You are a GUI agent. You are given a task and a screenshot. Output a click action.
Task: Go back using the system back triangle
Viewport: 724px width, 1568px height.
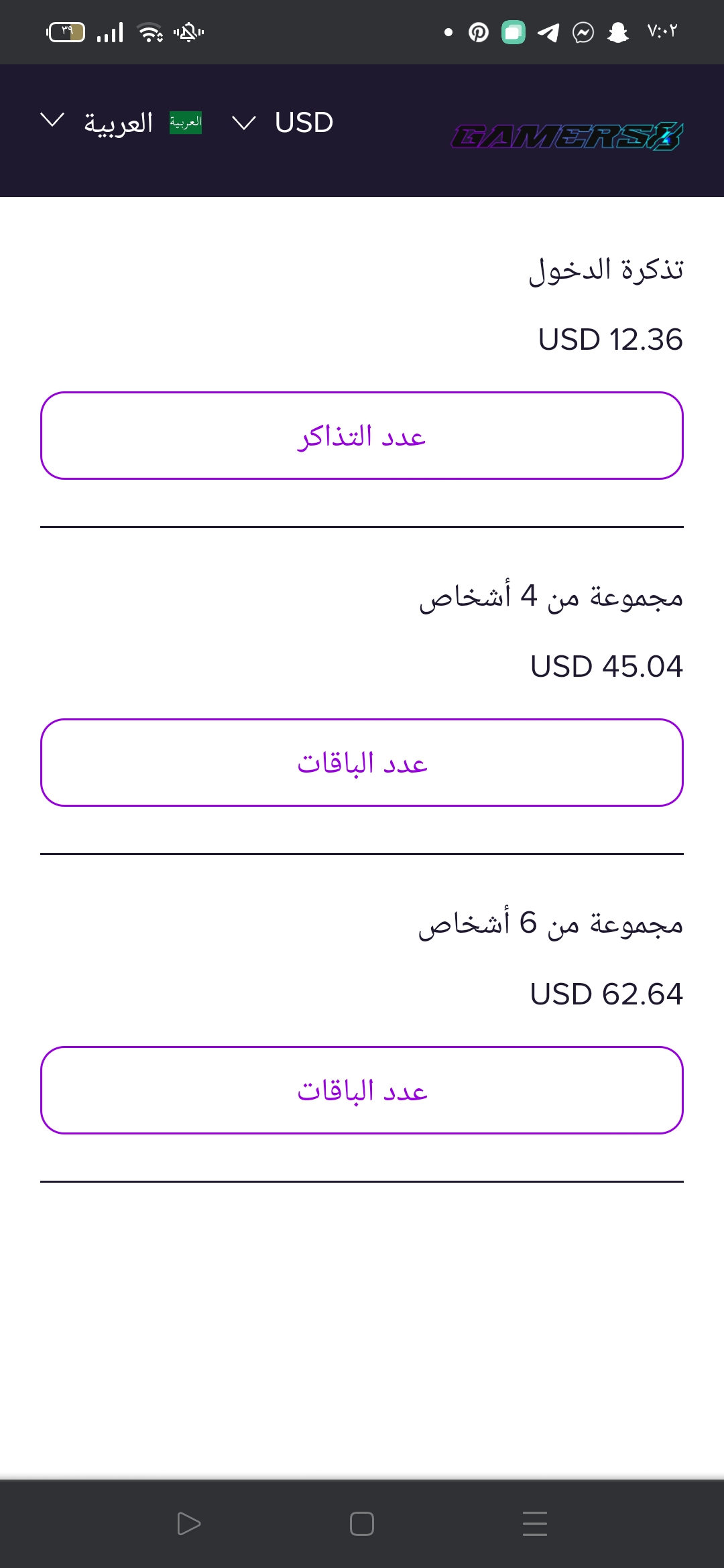pos(189,1524)
